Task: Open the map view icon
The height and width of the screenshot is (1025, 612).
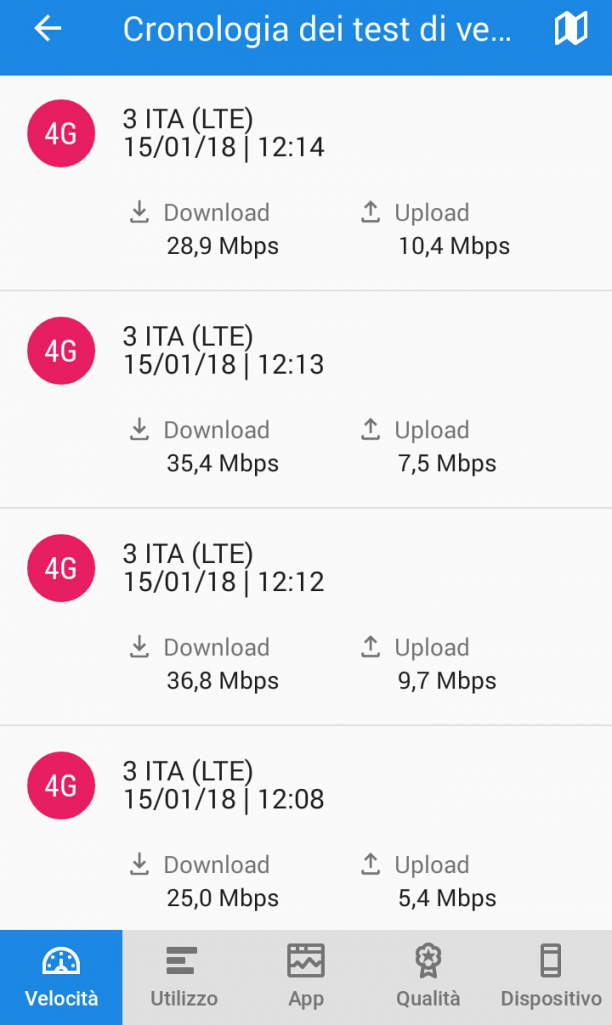Action: point(571,29)
